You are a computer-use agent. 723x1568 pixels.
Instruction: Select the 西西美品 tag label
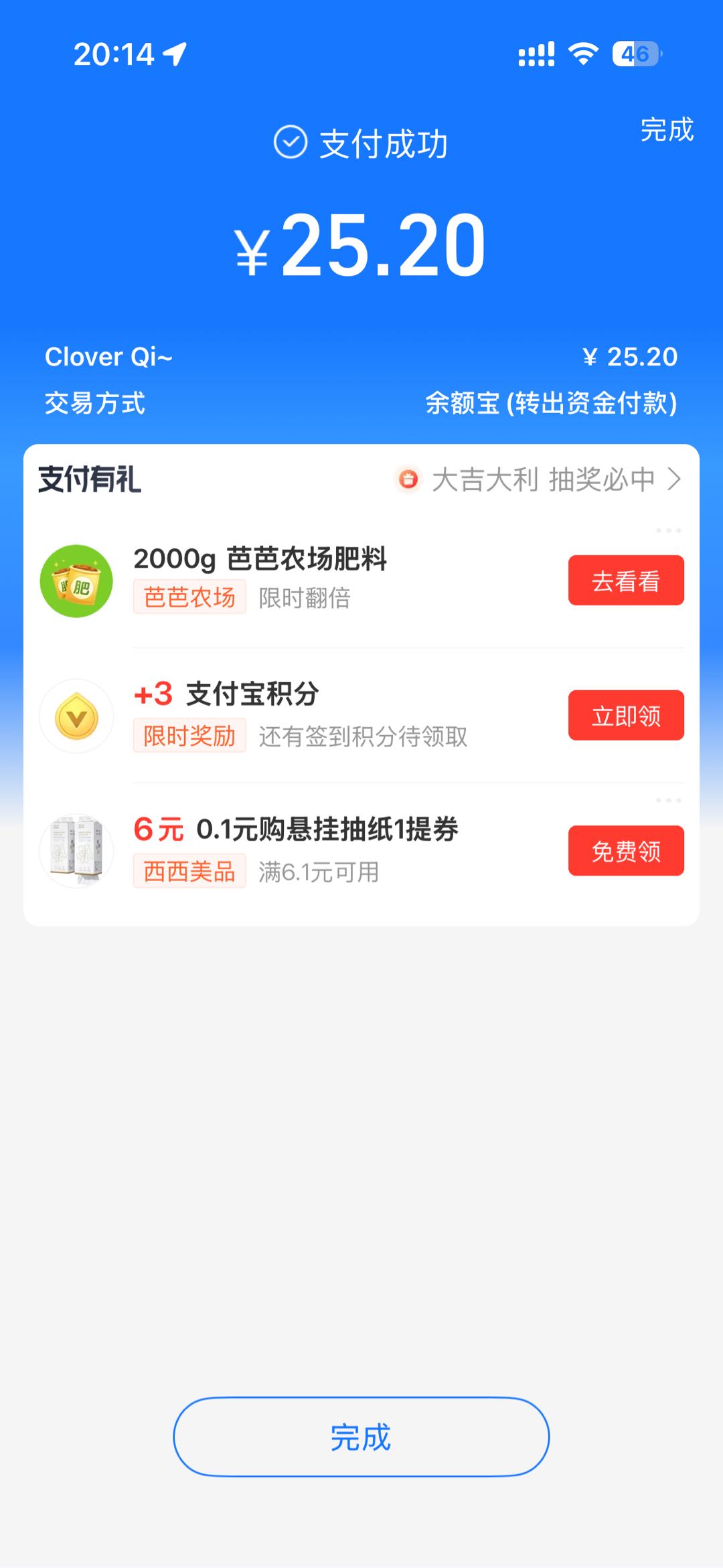point(188,872)
